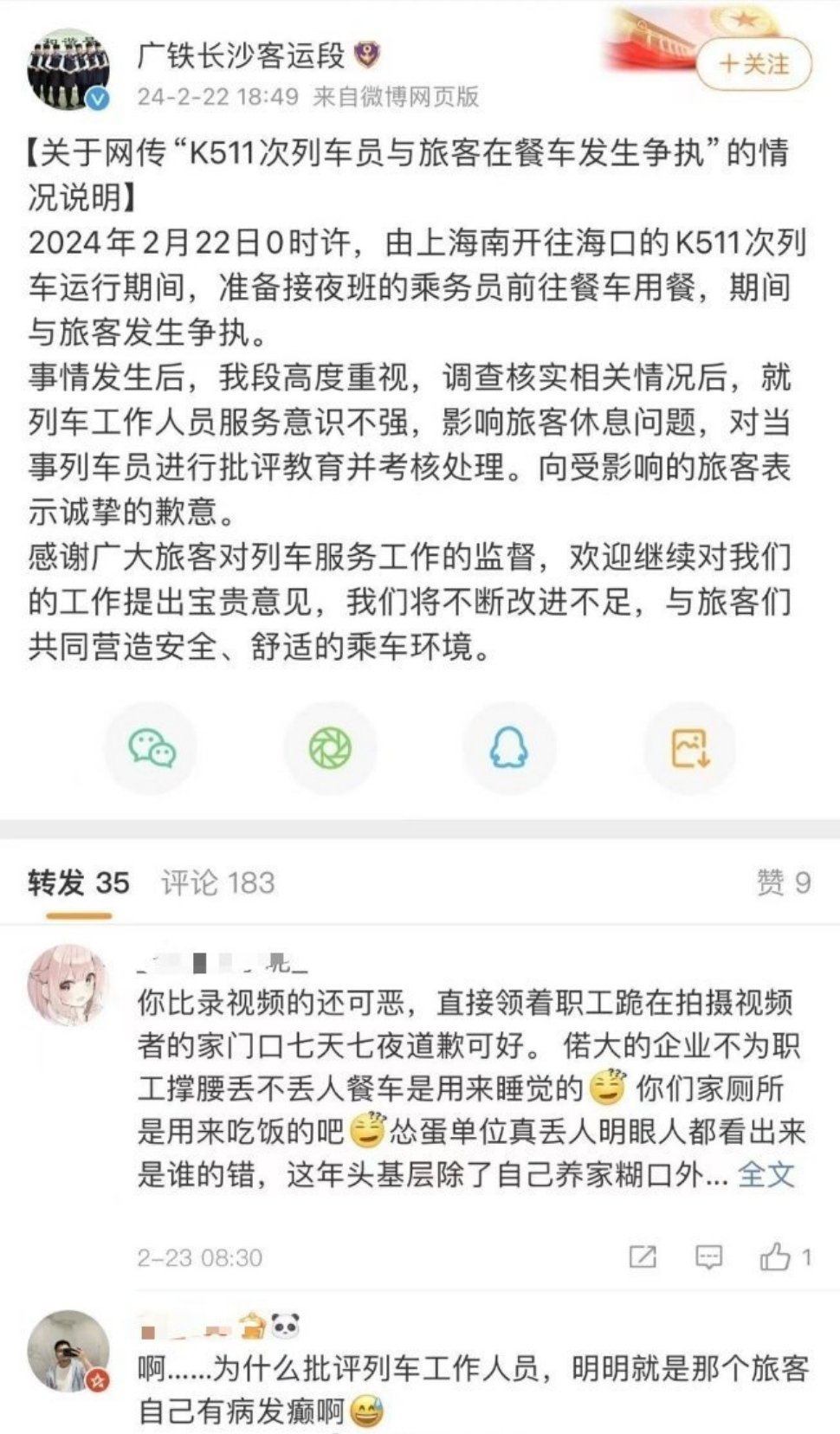This screenshot has width=840, height=1434.
Task: Reply to the 2-23 08:30 comment
Action: (708, 1256)
